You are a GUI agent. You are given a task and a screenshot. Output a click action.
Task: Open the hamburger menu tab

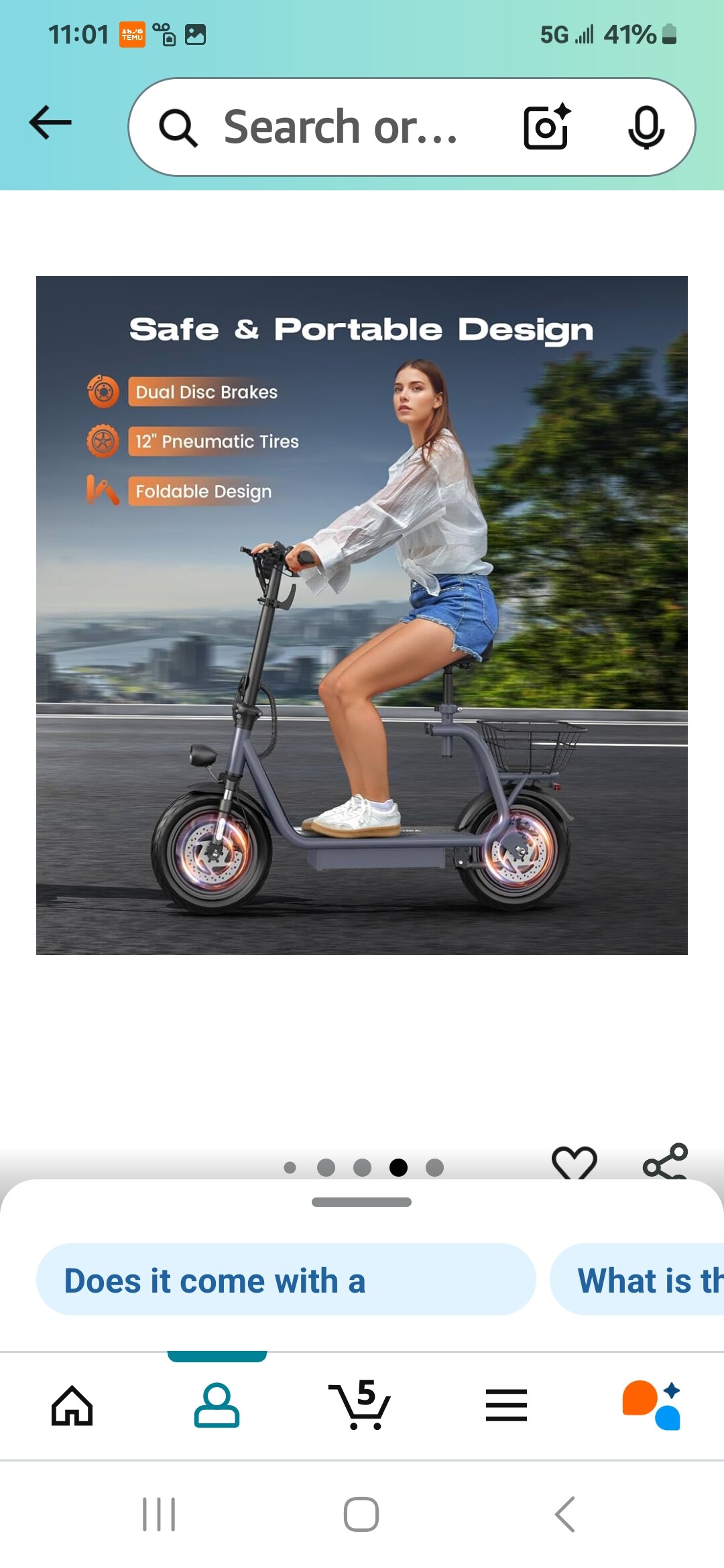coord(506,1405)
